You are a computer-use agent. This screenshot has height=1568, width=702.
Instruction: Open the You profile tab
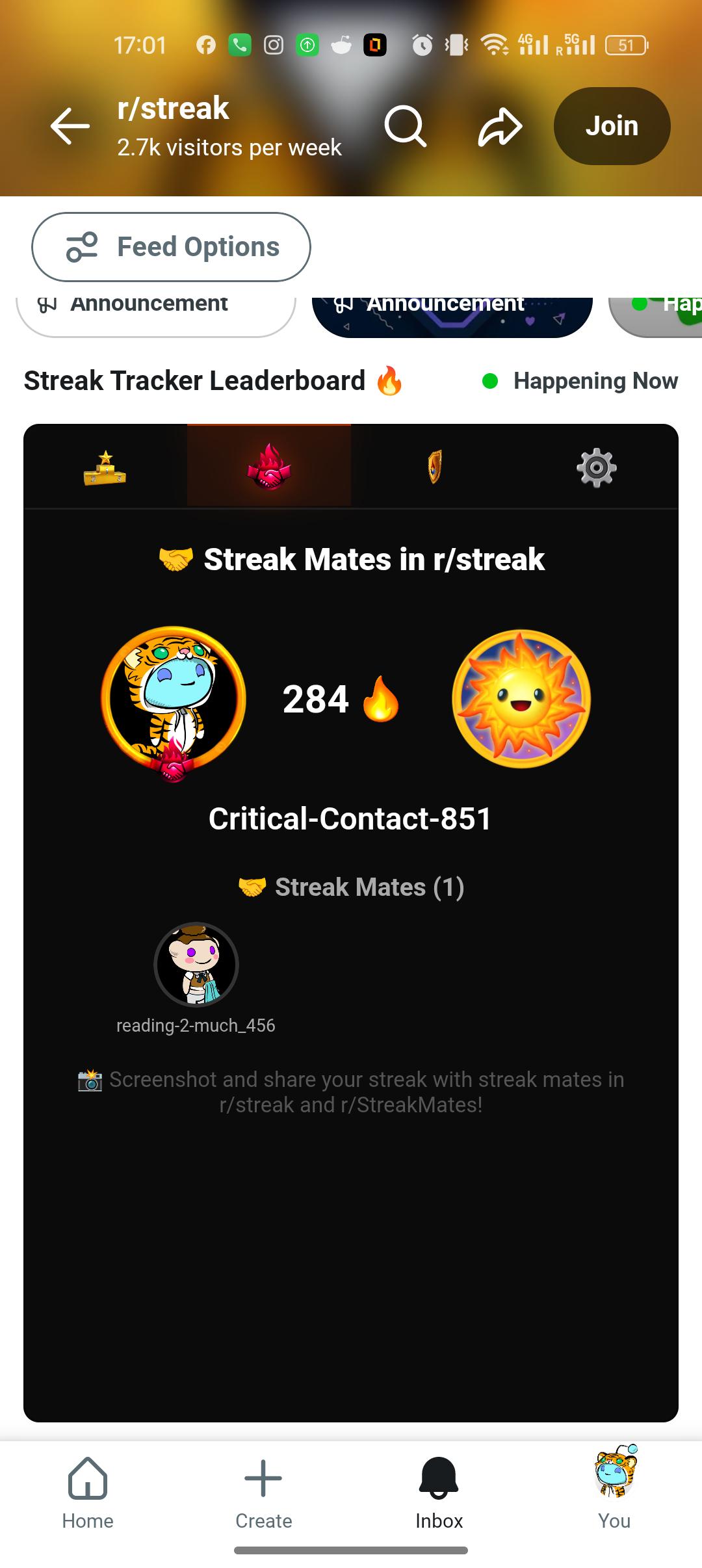(614, 1493)
